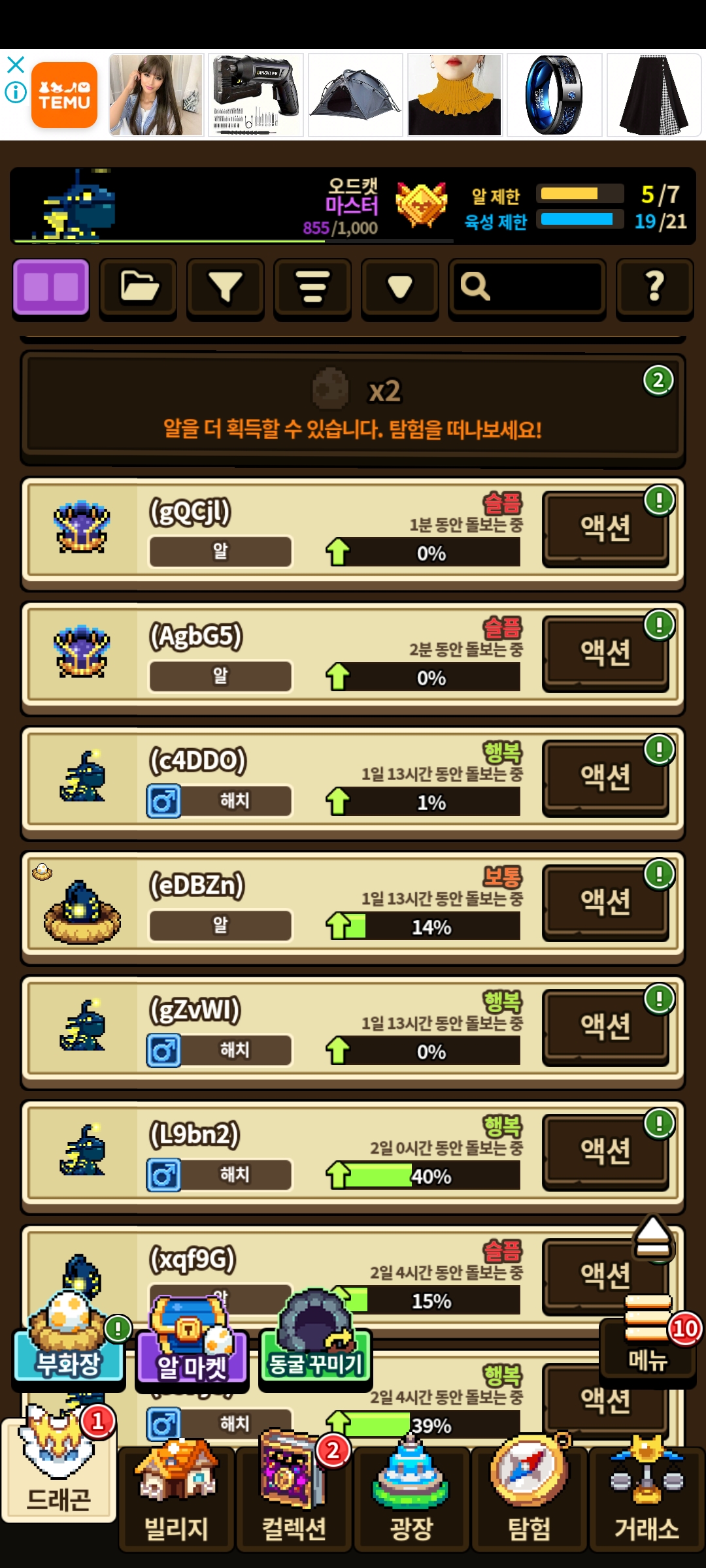Tap 액션 button for dragon gZvWI
The image size is (706, 1568).
[605, 1027]
